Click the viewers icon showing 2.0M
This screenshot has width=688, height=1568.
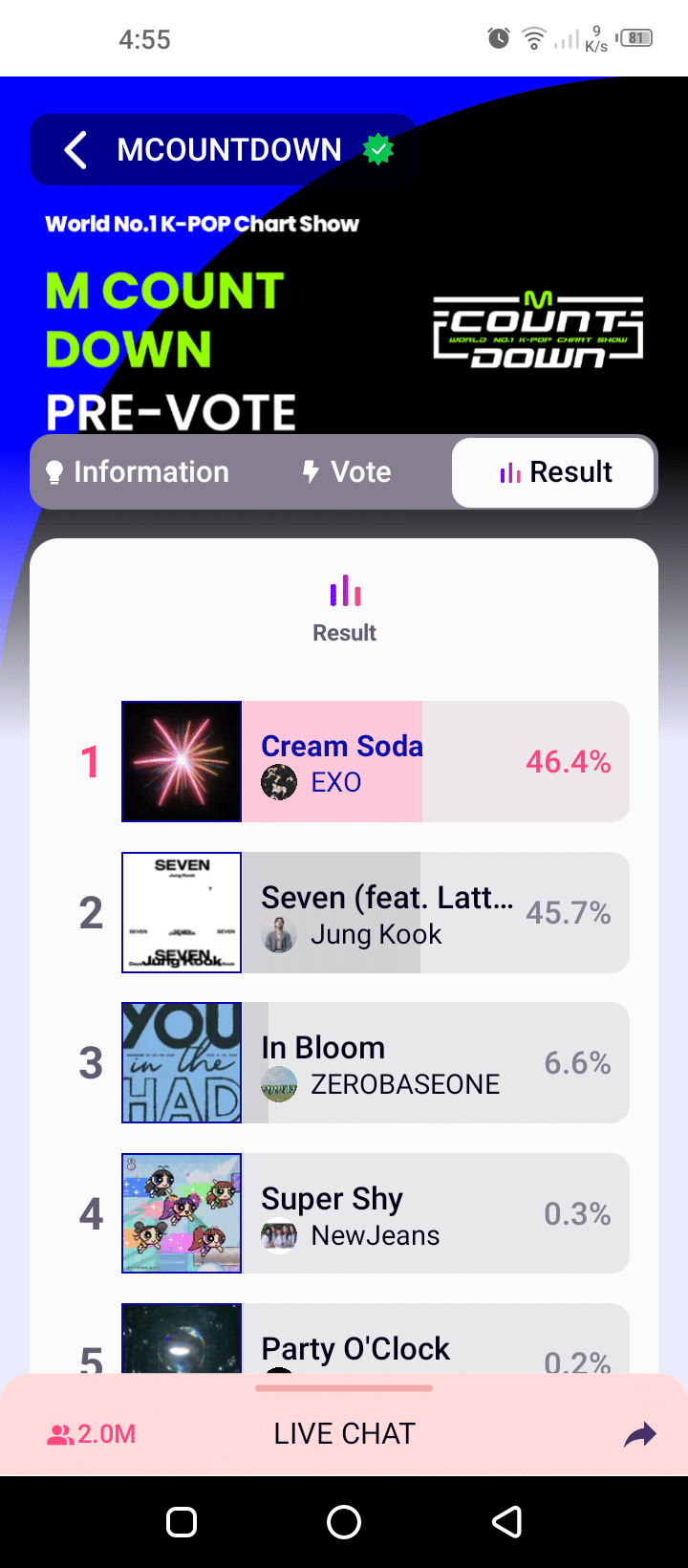coord(62,1432)
